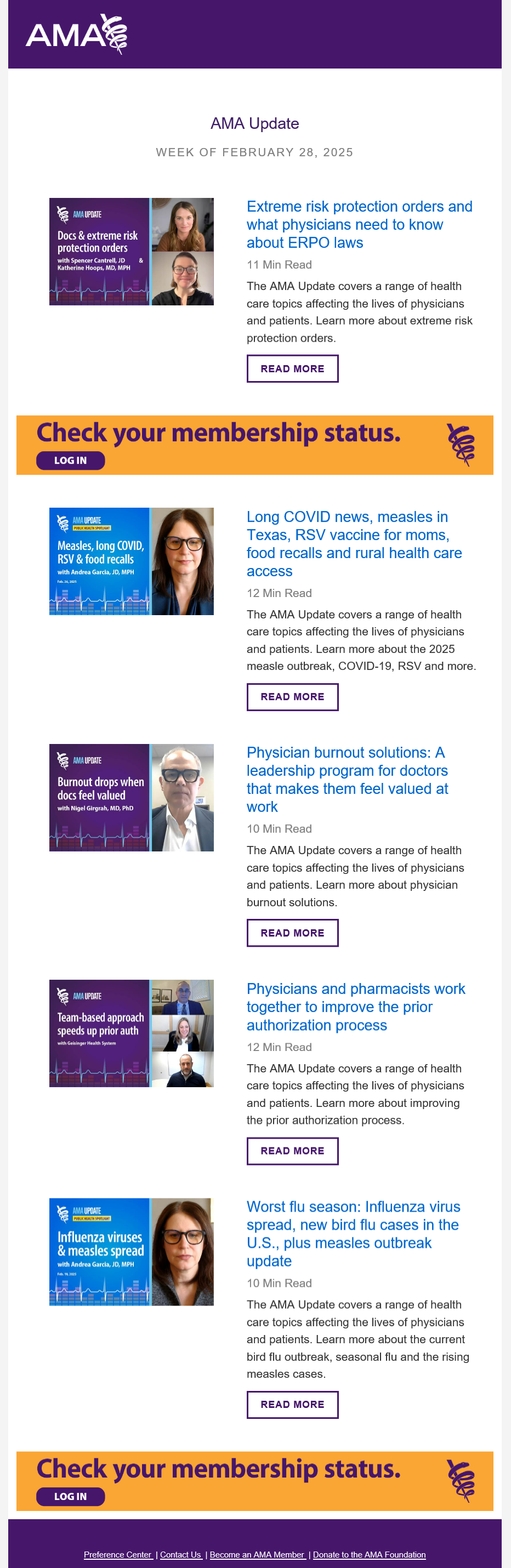Open the Physician burnout solutions headline
Viewport: 511px width, 1568px height.
point(347,780)
